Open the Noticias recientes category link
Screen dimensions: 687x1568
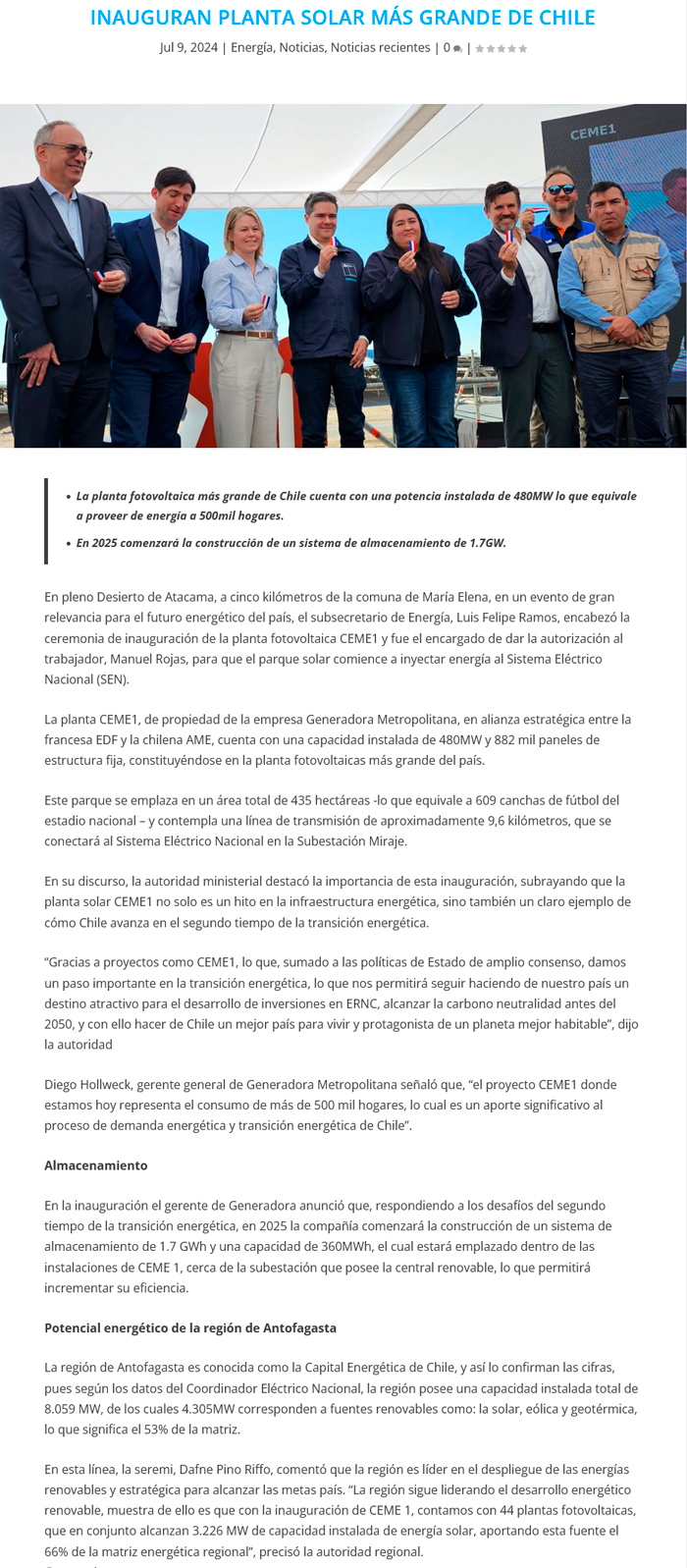tap(380, 48)
